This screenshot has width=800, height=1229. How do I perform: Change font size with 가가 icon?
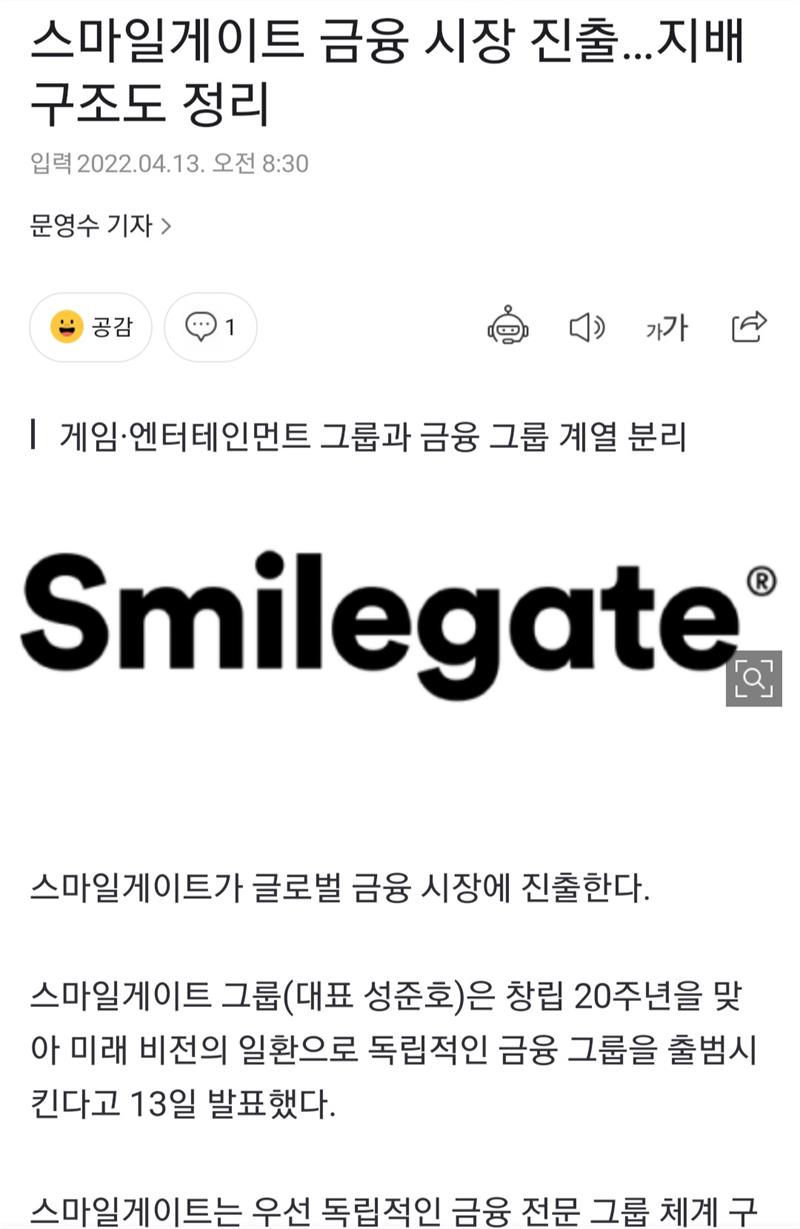(x=666, y=327)
